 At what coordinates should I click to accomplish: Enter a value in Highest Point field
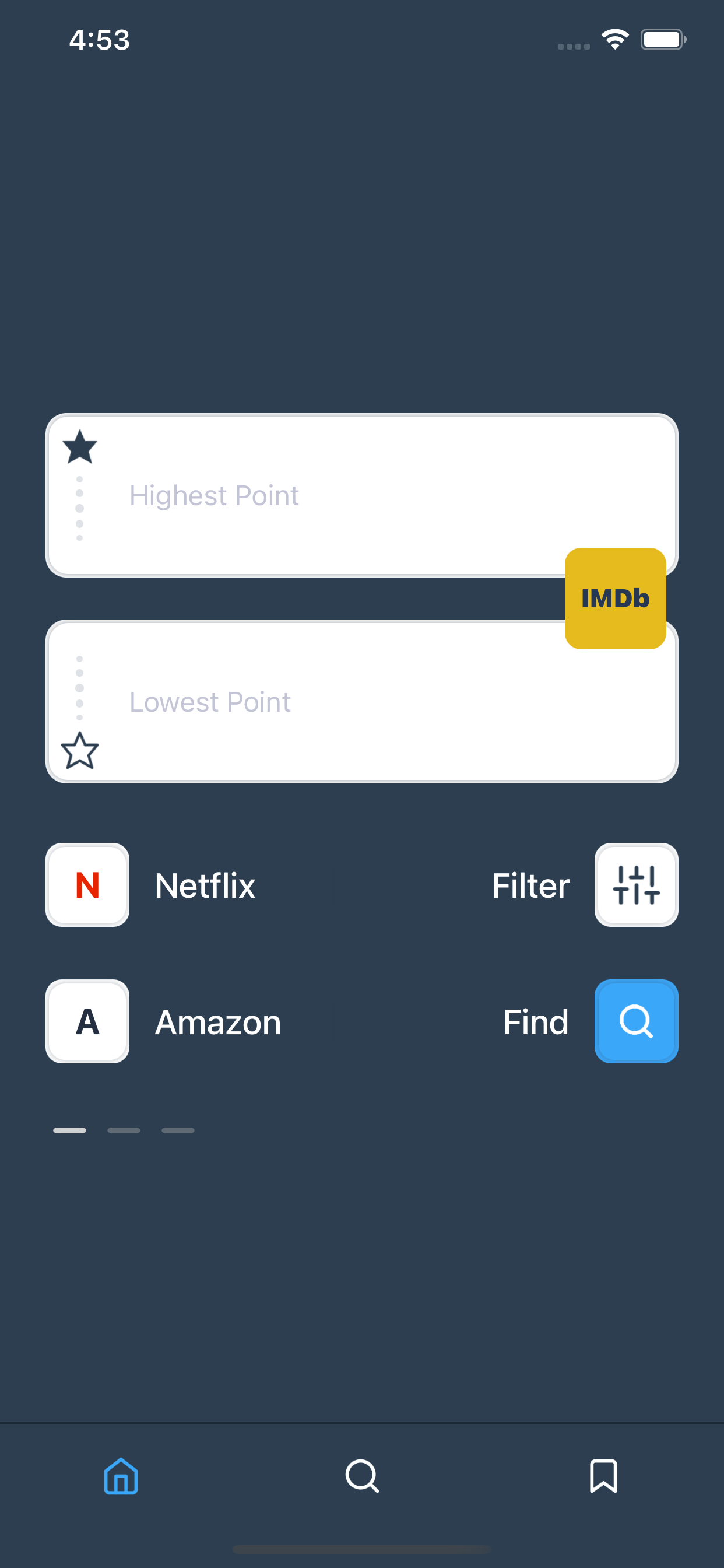coord(340,495)
